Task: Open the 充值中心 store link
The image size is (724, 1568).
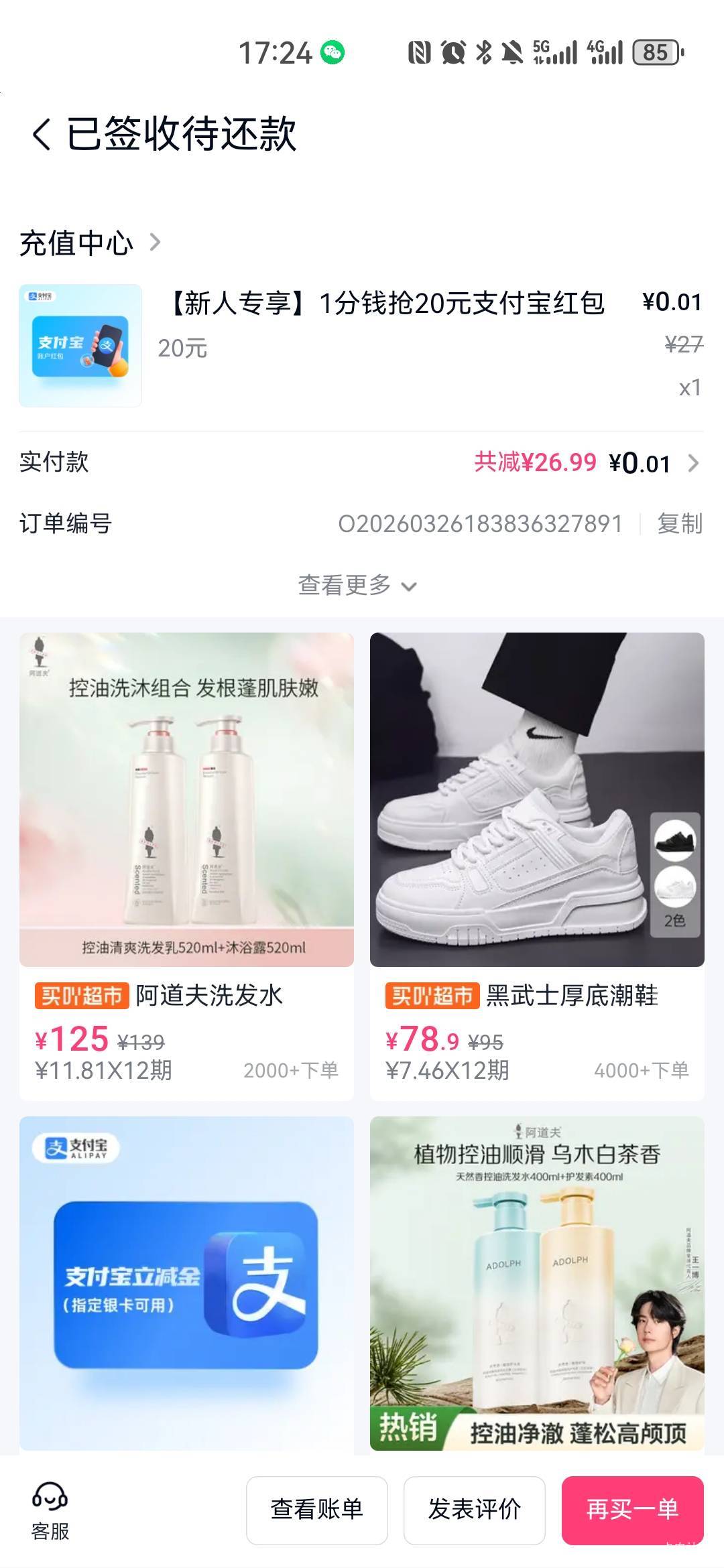Action: coord(90,243)
